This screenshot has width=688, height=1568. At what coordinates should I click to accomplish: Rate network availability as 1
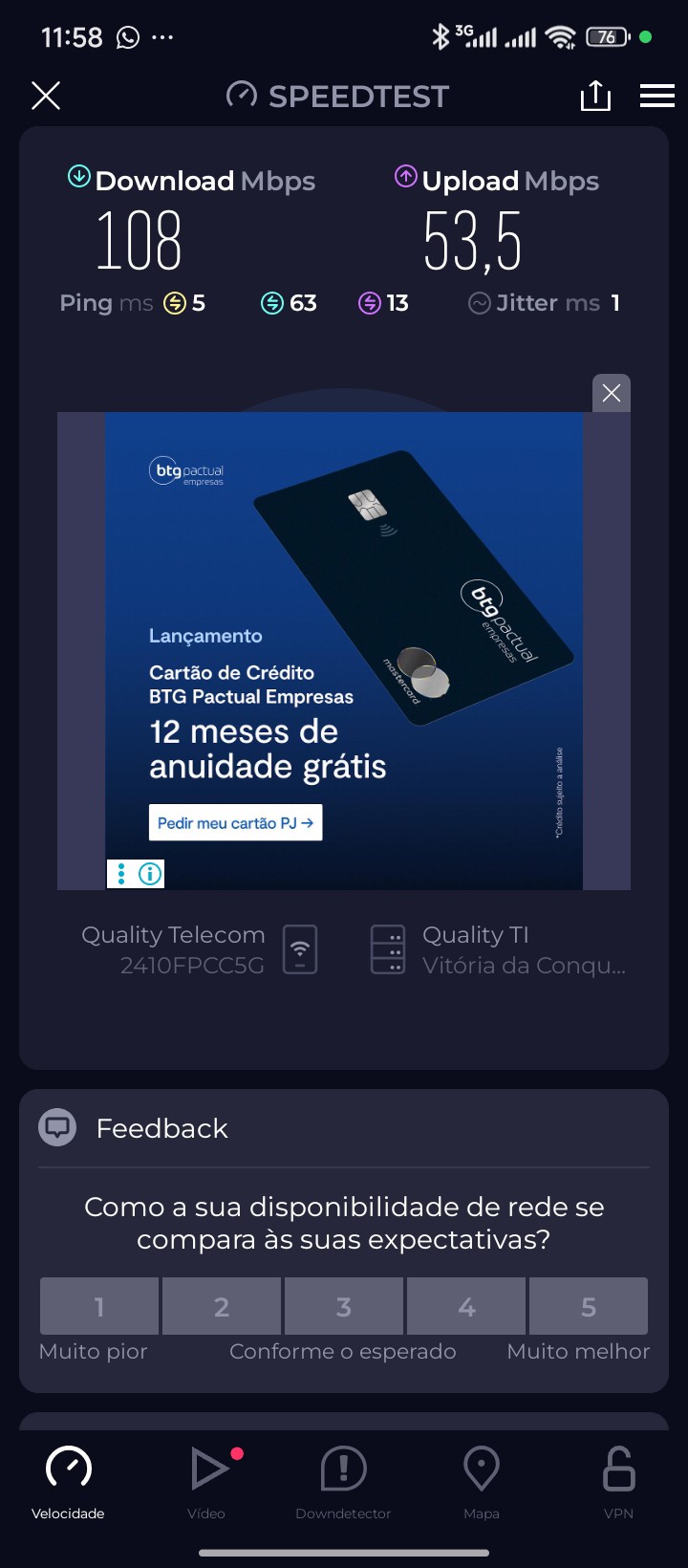click(x=99, y=1306)
